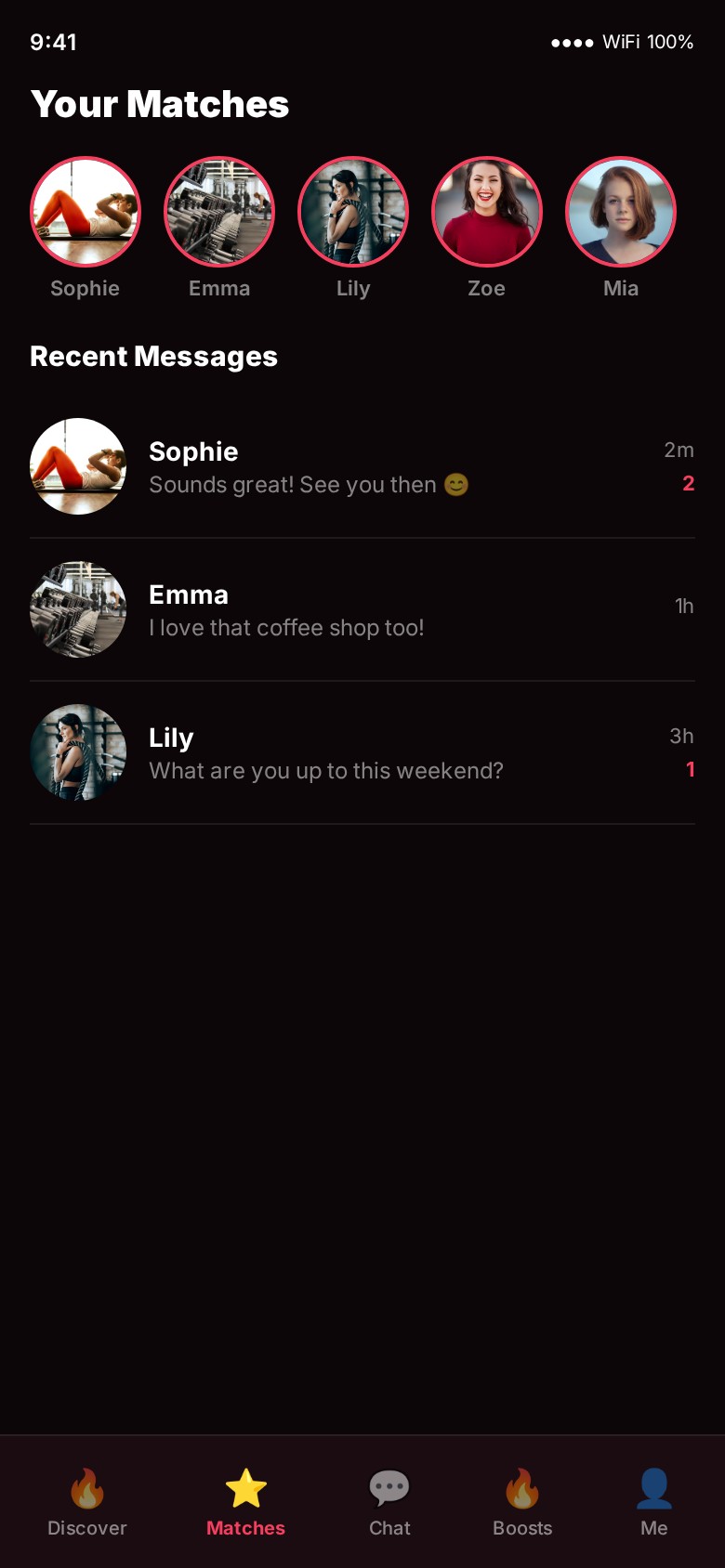Read Lily's weekend message thread
725x1568 pixels.
coord(362,752)
